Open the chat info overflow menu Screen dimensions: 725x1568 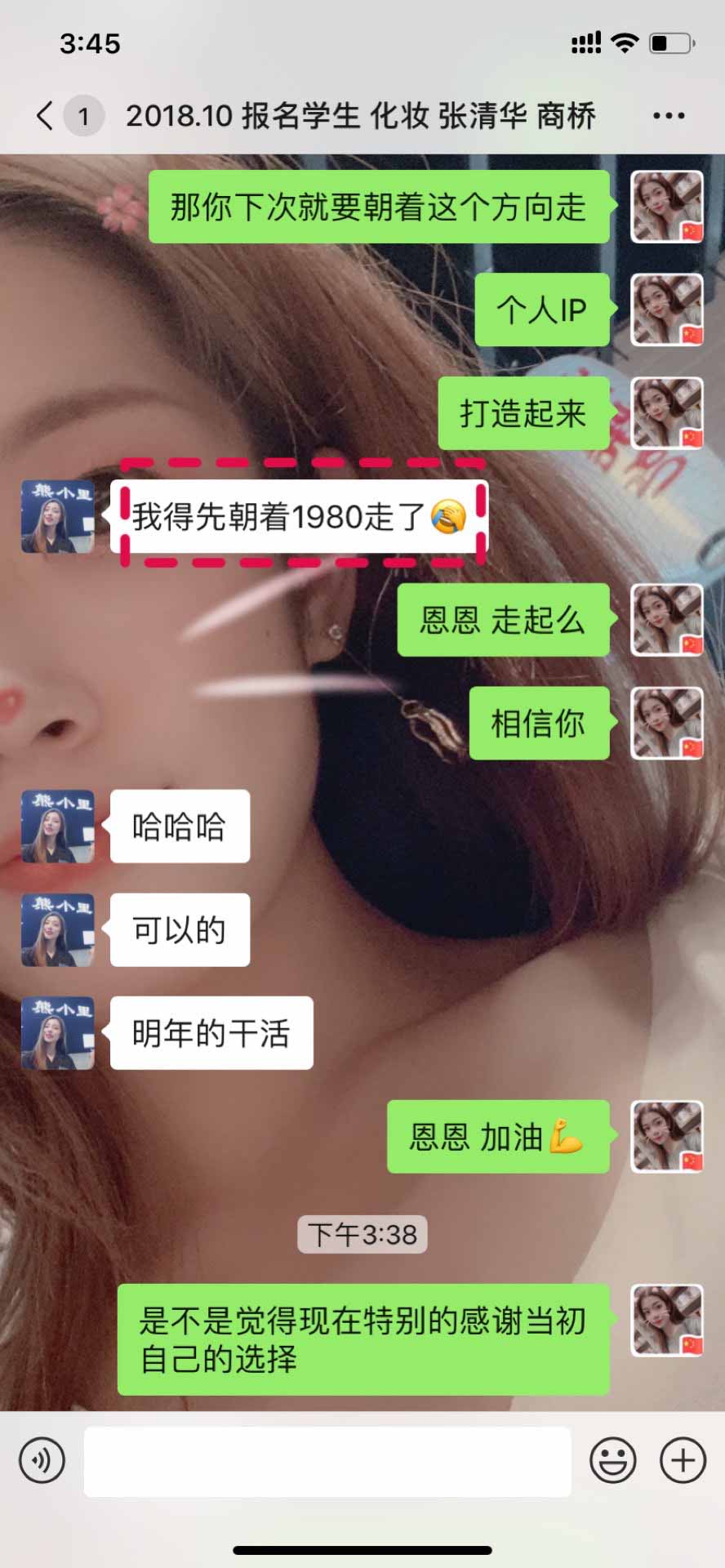(669, 116)
